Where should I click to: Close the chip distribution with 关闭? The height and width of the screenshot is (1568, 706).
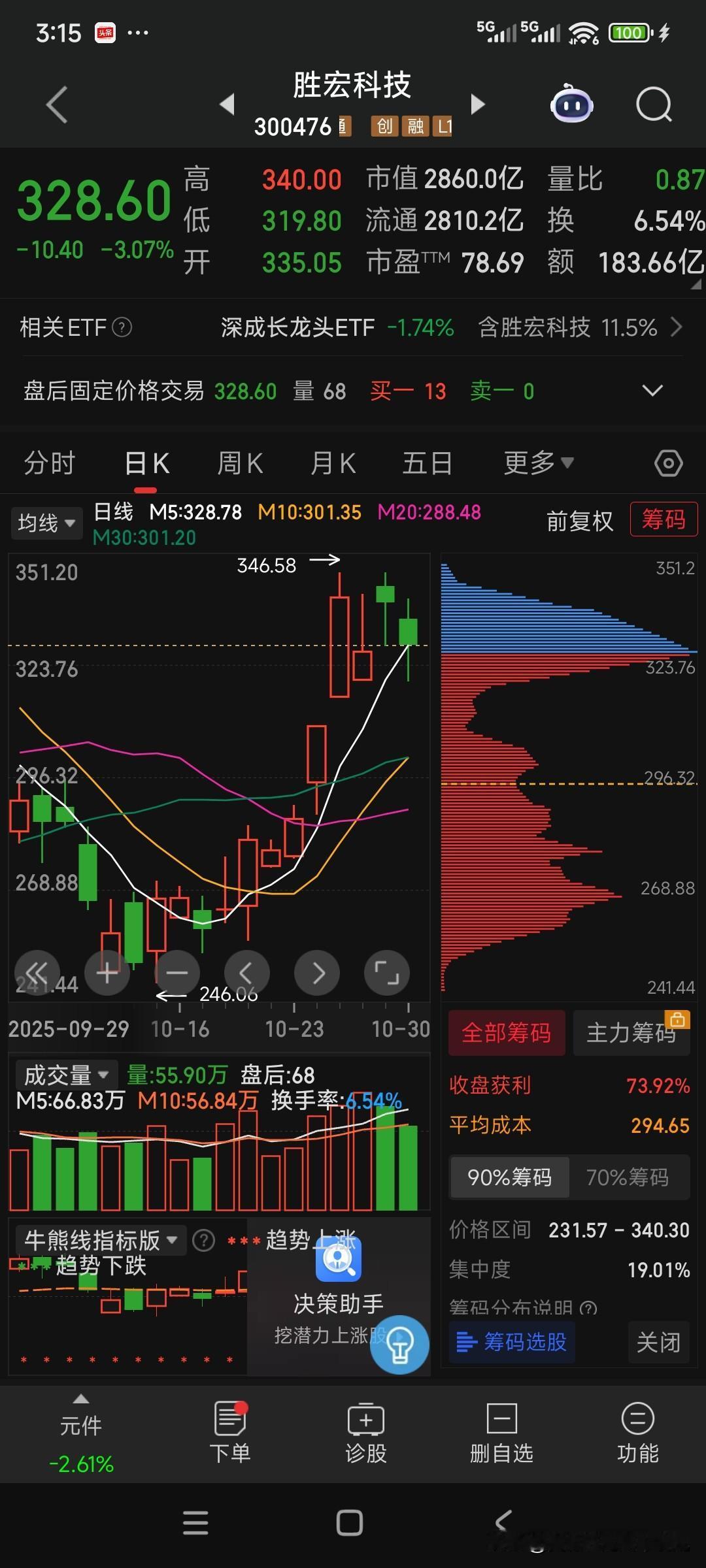click(x=658, y=1341)
